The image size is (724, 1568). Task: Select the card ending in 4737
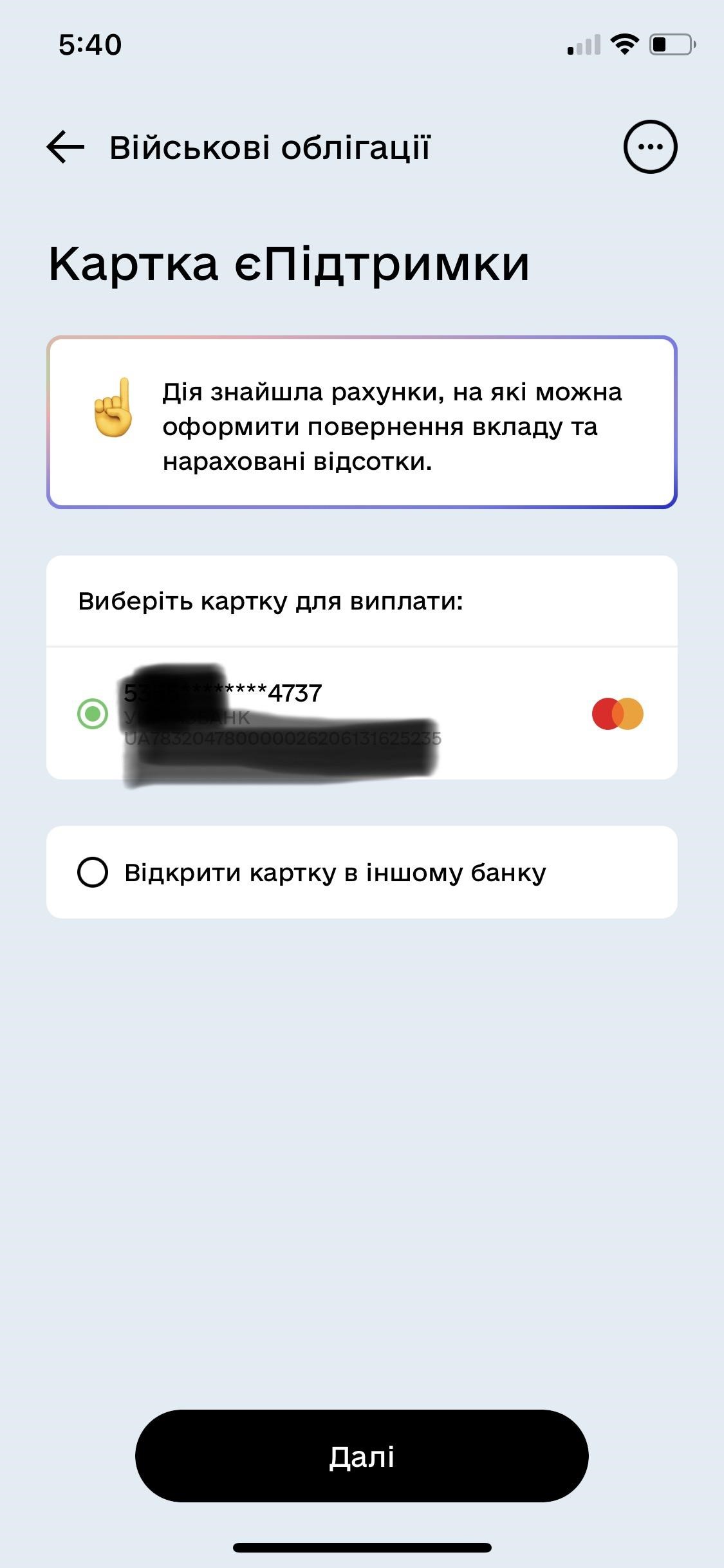[x=362, y=713]
